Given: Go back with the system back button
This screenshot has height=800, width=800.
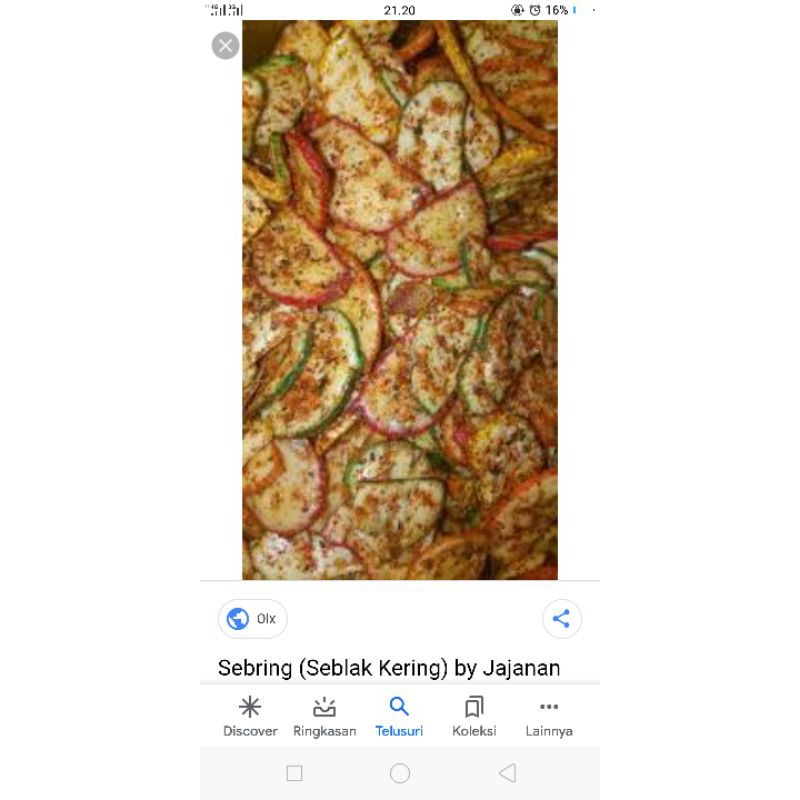Looking at the screenshot, I should 507,773.
